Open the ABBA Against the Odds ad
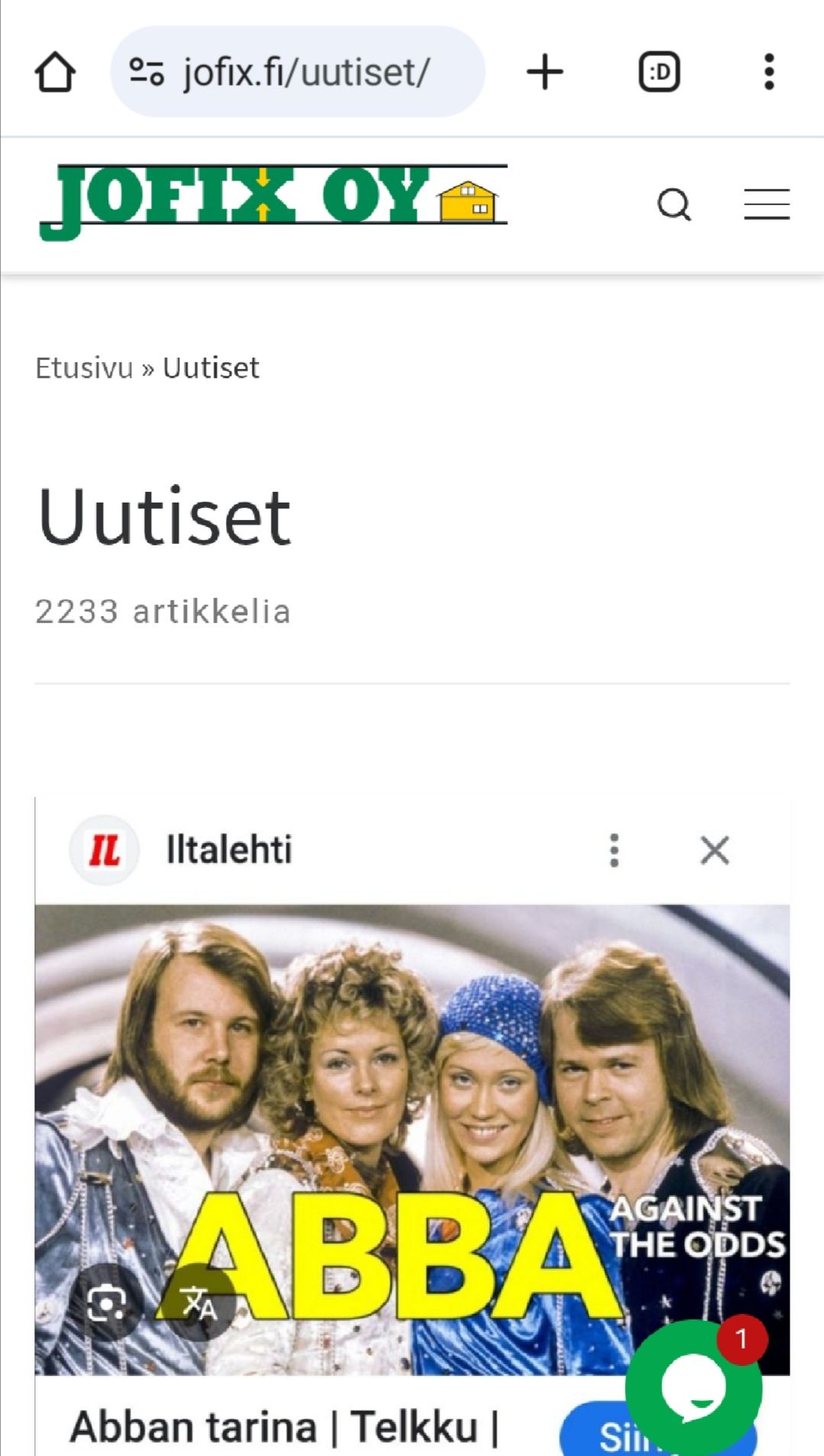Image resolution: width=824 pixels, height=1456 pixels. tap(412, 1106)
